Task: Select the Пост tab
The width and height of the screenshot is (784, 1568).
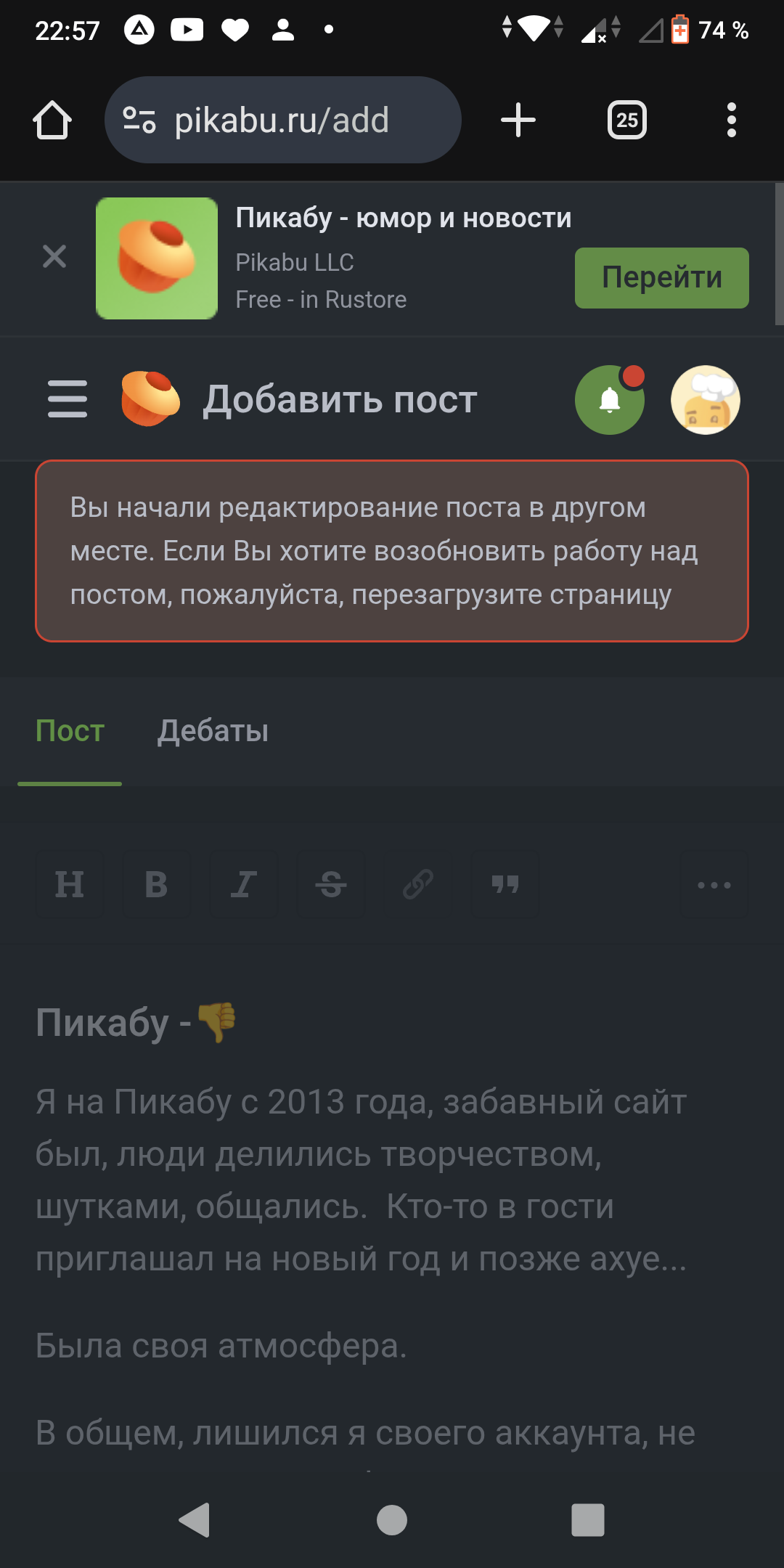Action: click(70, 731)
